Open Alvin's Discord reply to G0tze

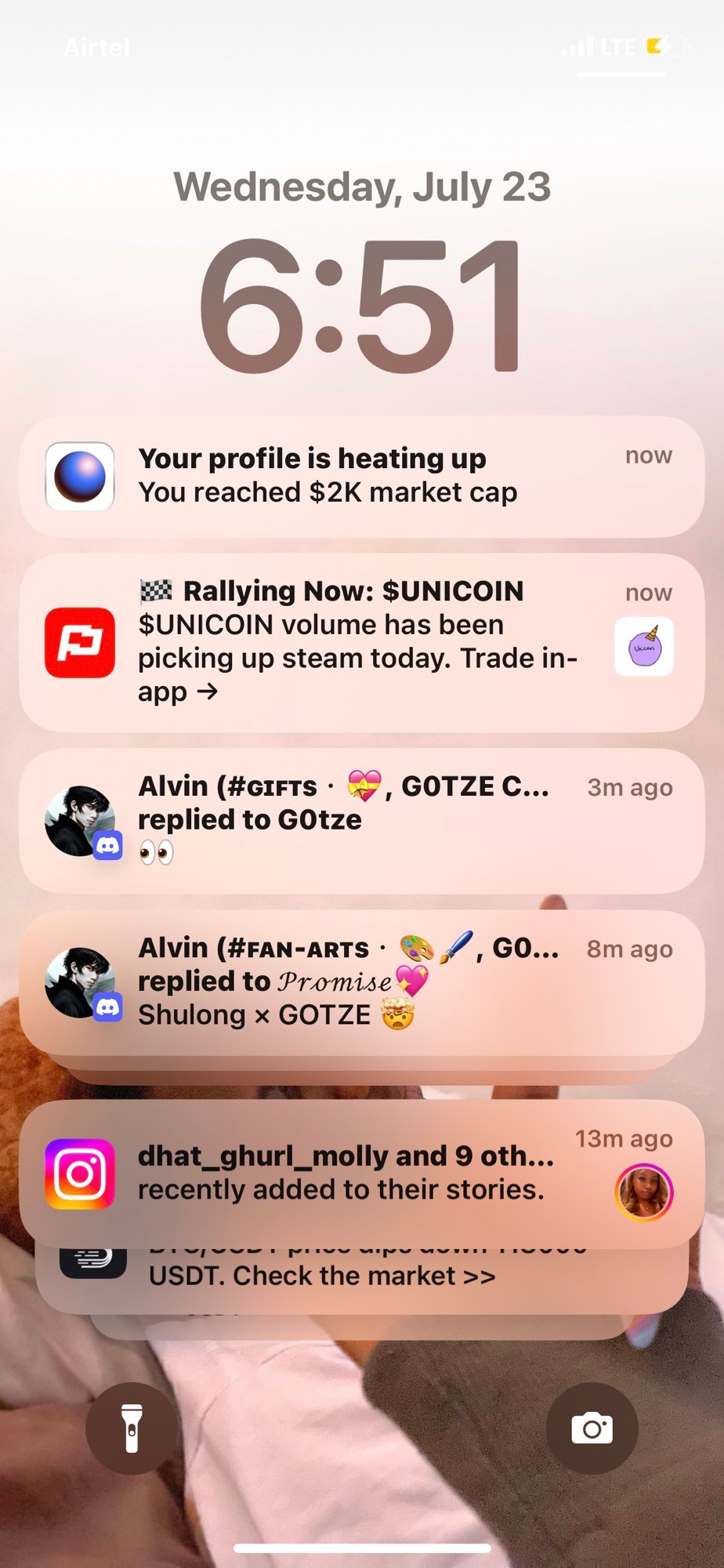pyautogui.click(x=360, y=820)
